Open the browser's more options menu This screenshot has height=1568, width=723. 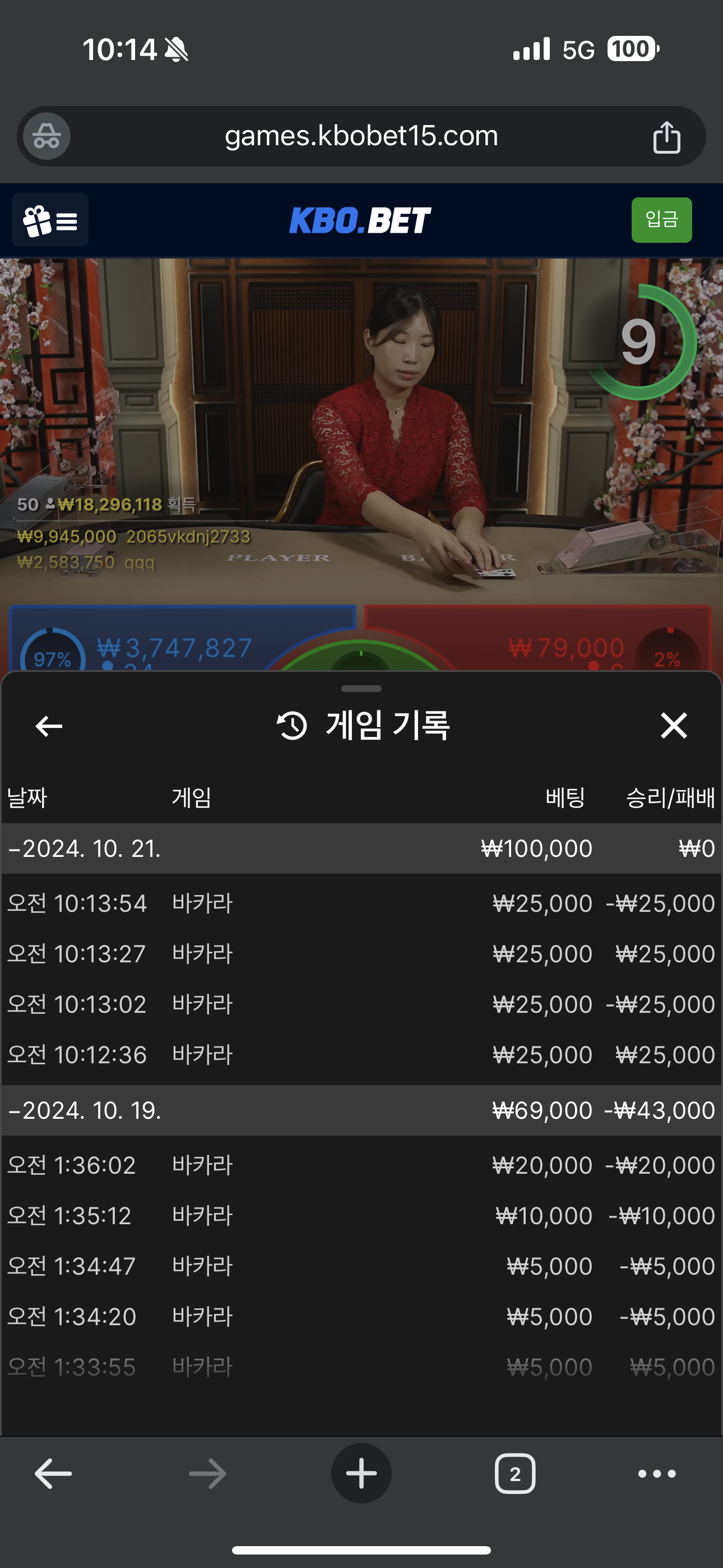coord(657,1474)
